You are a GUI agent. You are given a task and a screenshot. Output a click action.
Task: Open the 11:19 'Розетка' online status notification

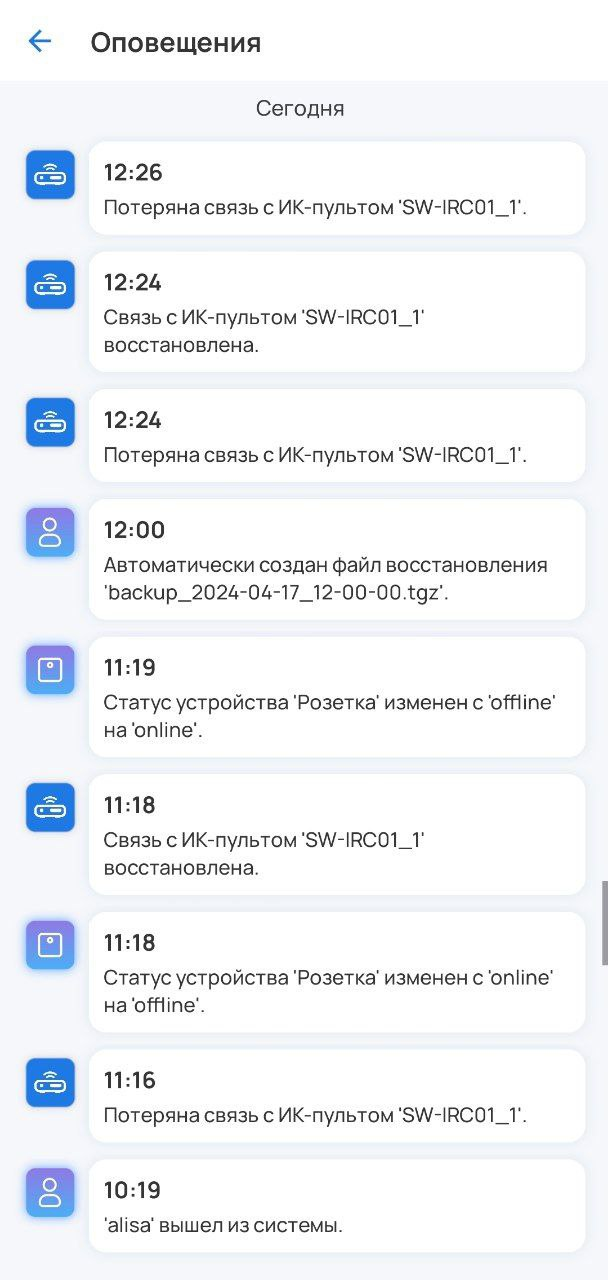(x=336, y=697)
